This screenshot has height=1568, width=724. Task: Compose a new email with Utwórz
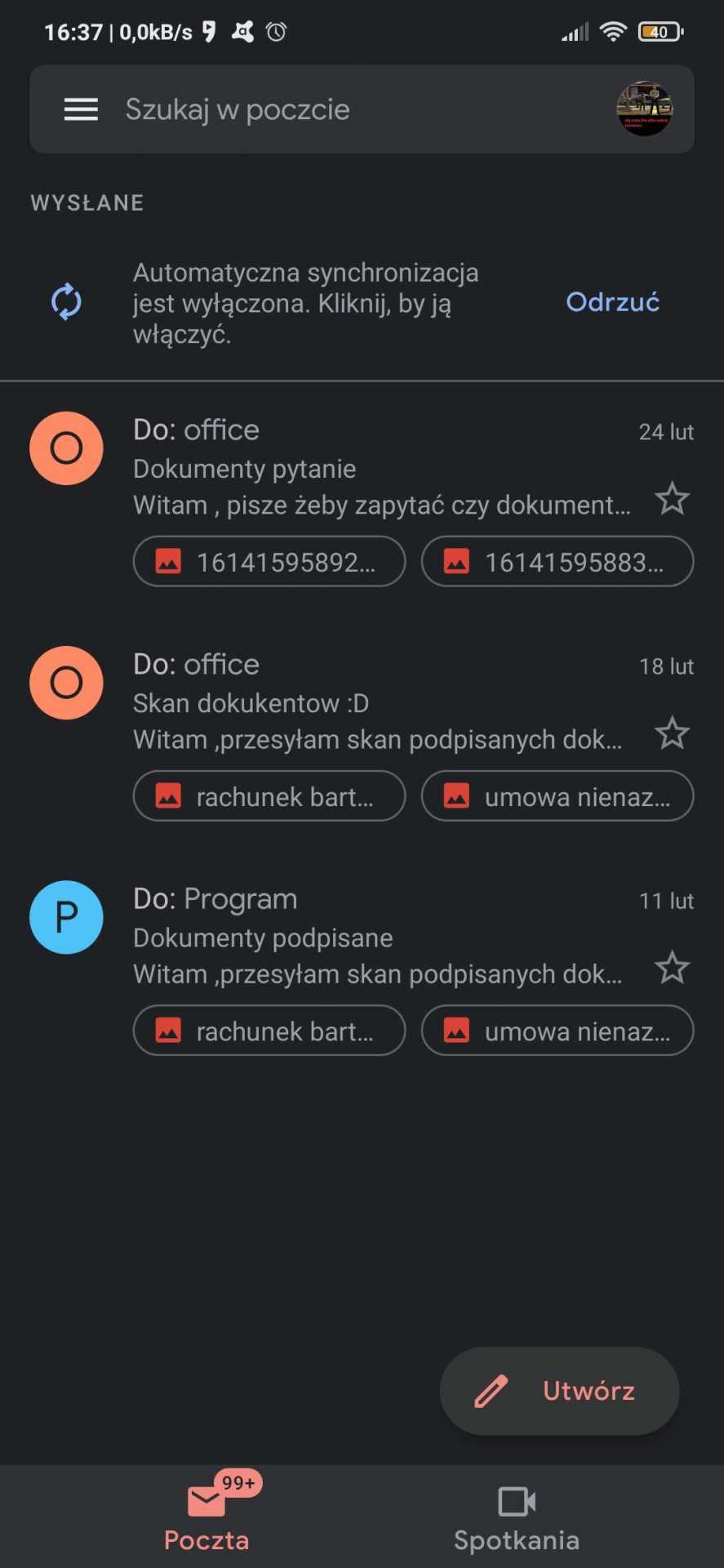559,1391
